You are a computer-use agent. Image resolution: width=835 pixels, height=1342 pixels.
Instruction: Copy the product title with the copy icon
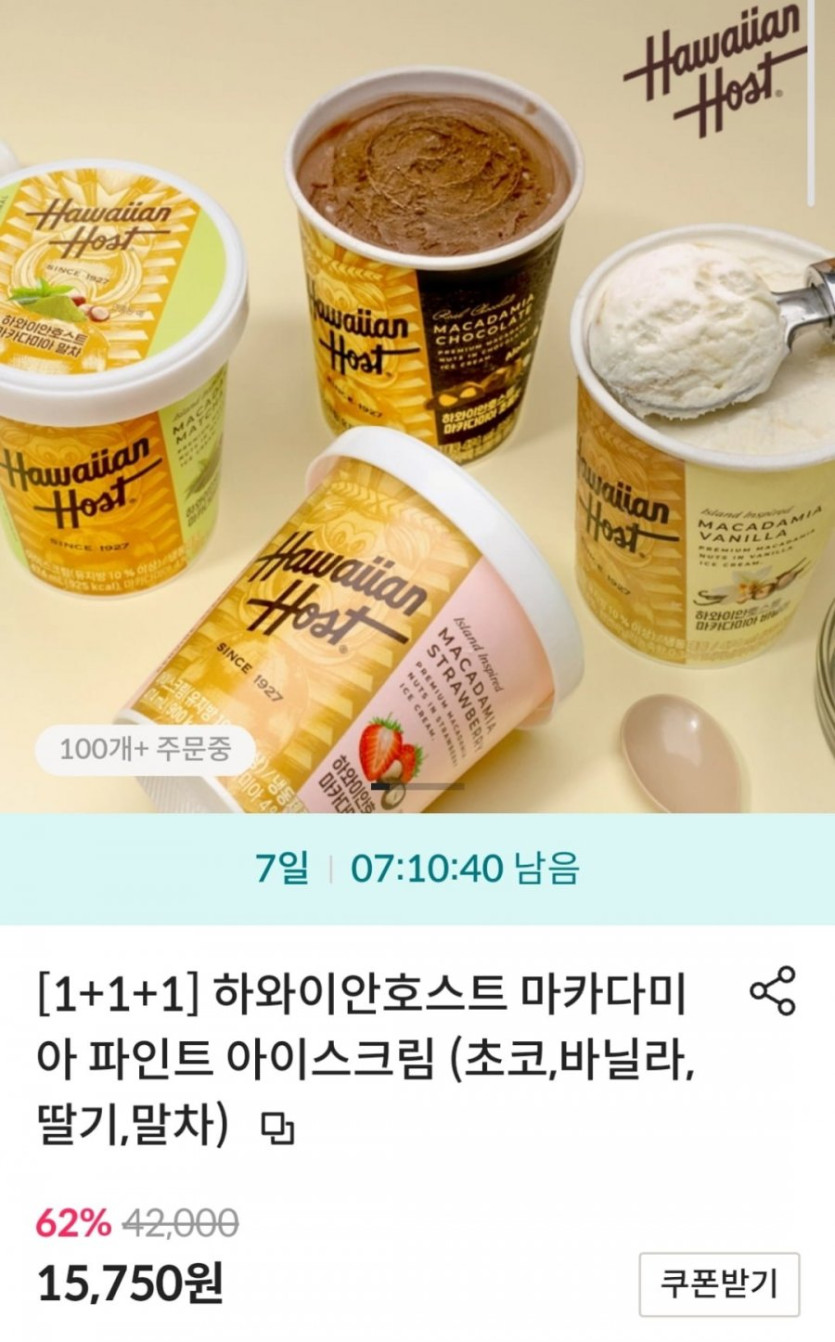point(278,1129)
